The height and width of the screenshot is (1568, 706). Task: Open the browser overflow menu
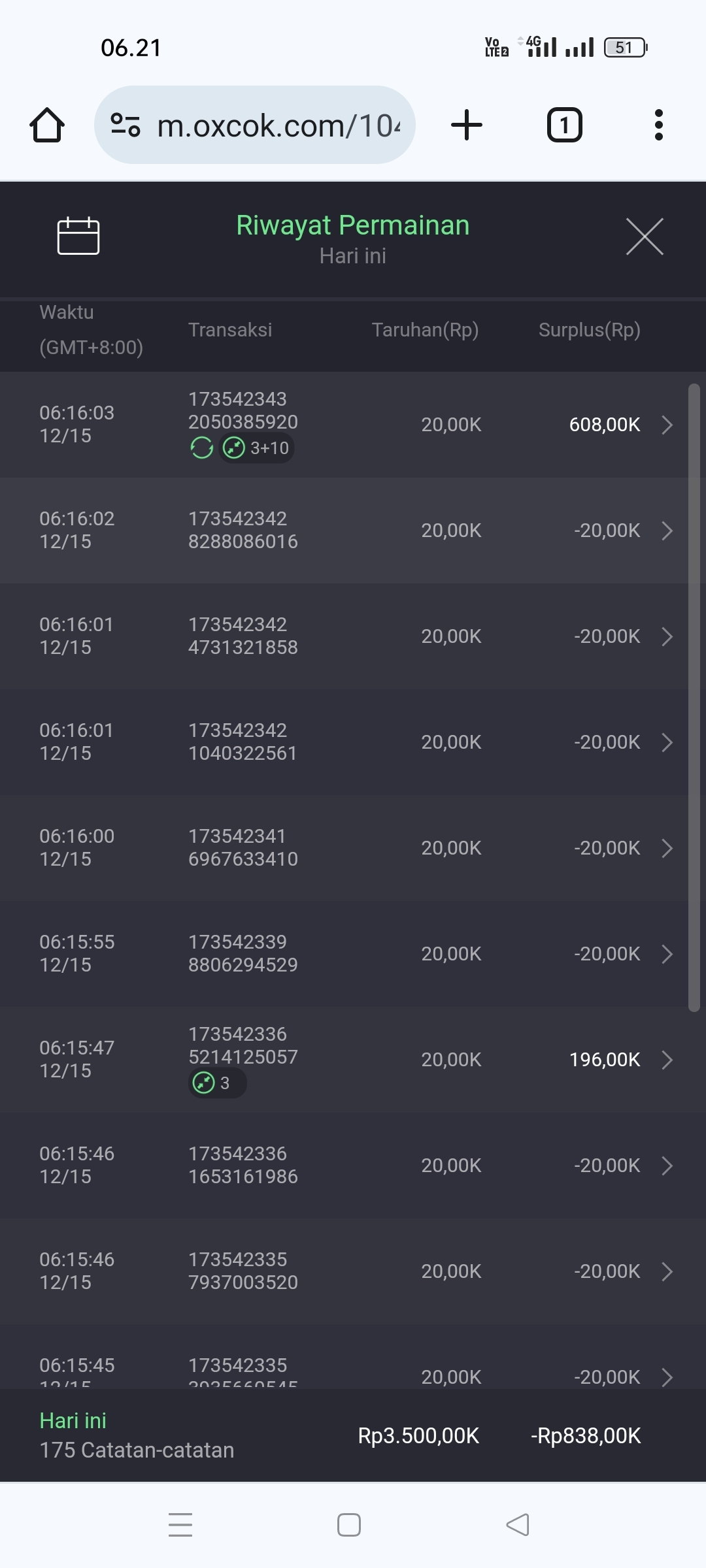click(x=658, y=125)
